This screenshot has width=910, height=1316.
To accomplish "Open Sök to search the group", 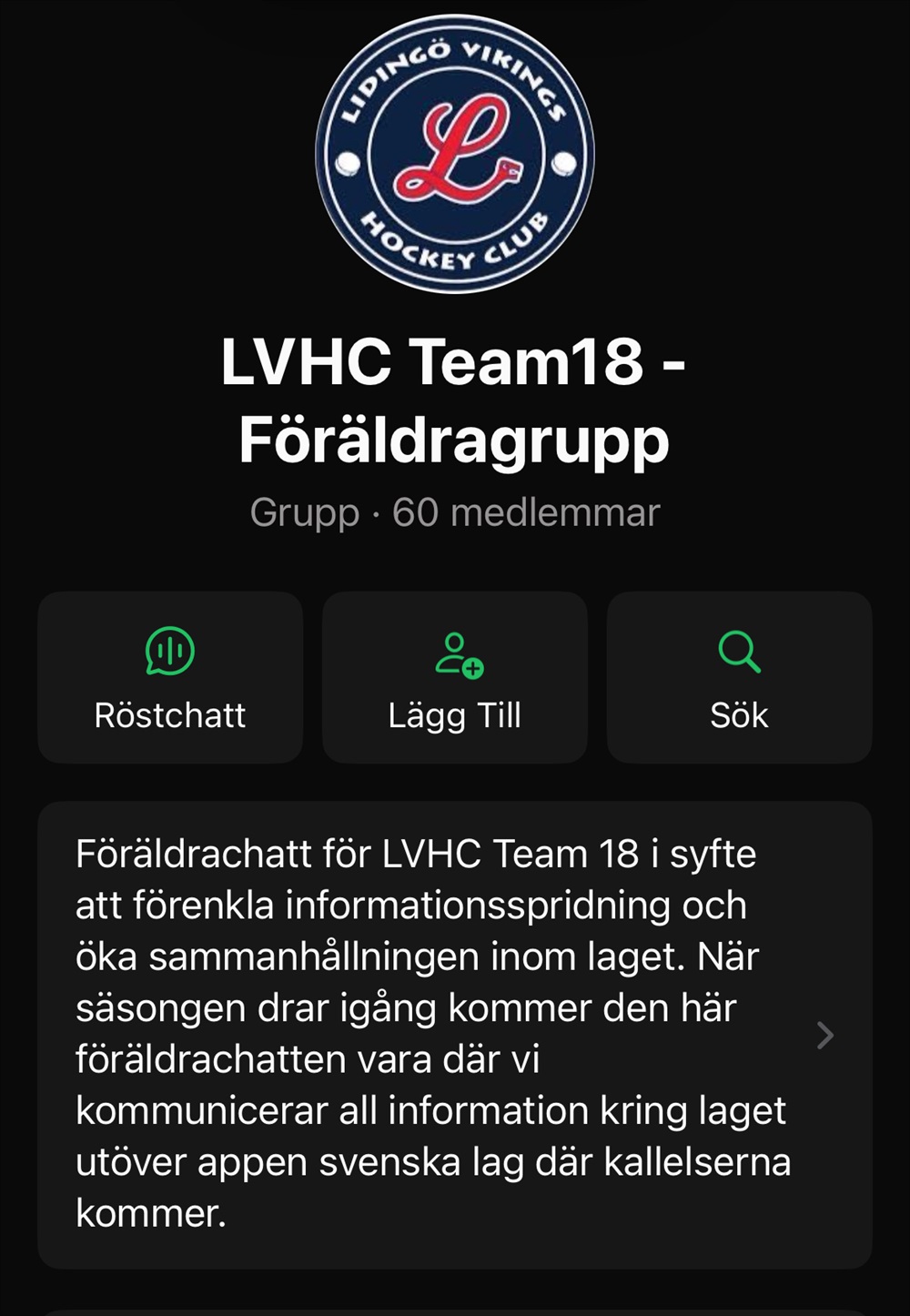I will [x=739, y=677].
